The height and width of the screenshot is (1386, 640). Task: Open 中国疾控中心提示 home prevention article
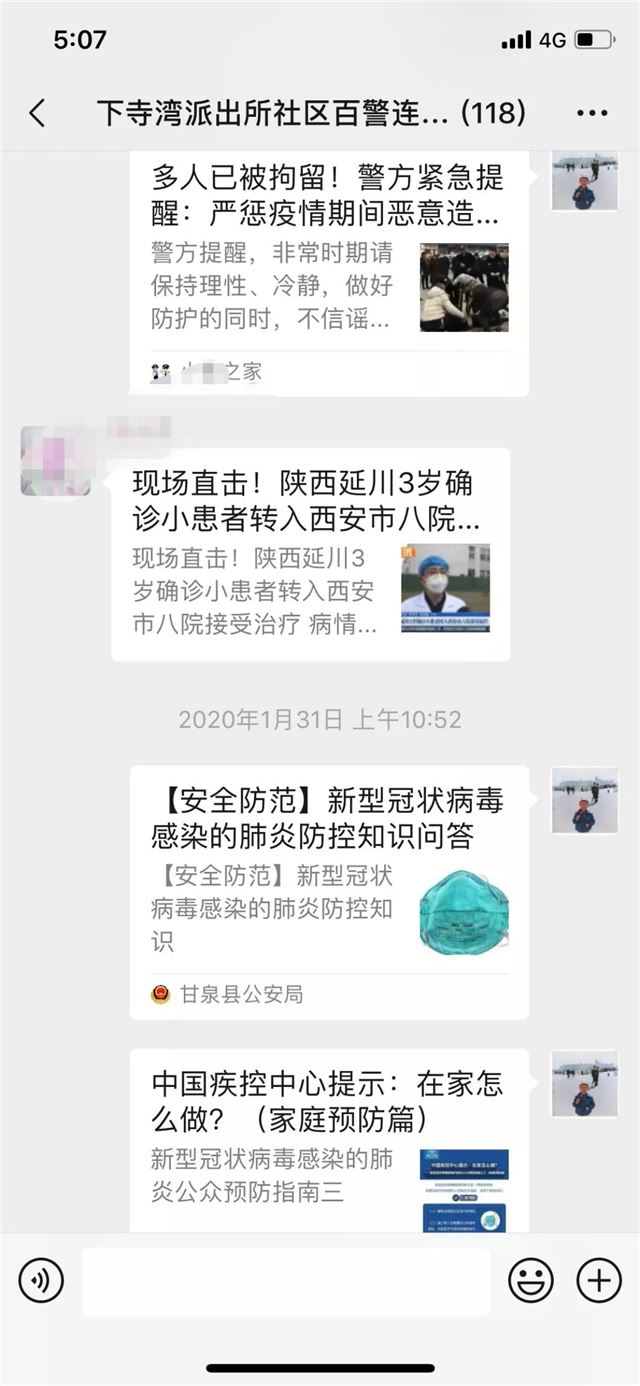[329, 1140]
